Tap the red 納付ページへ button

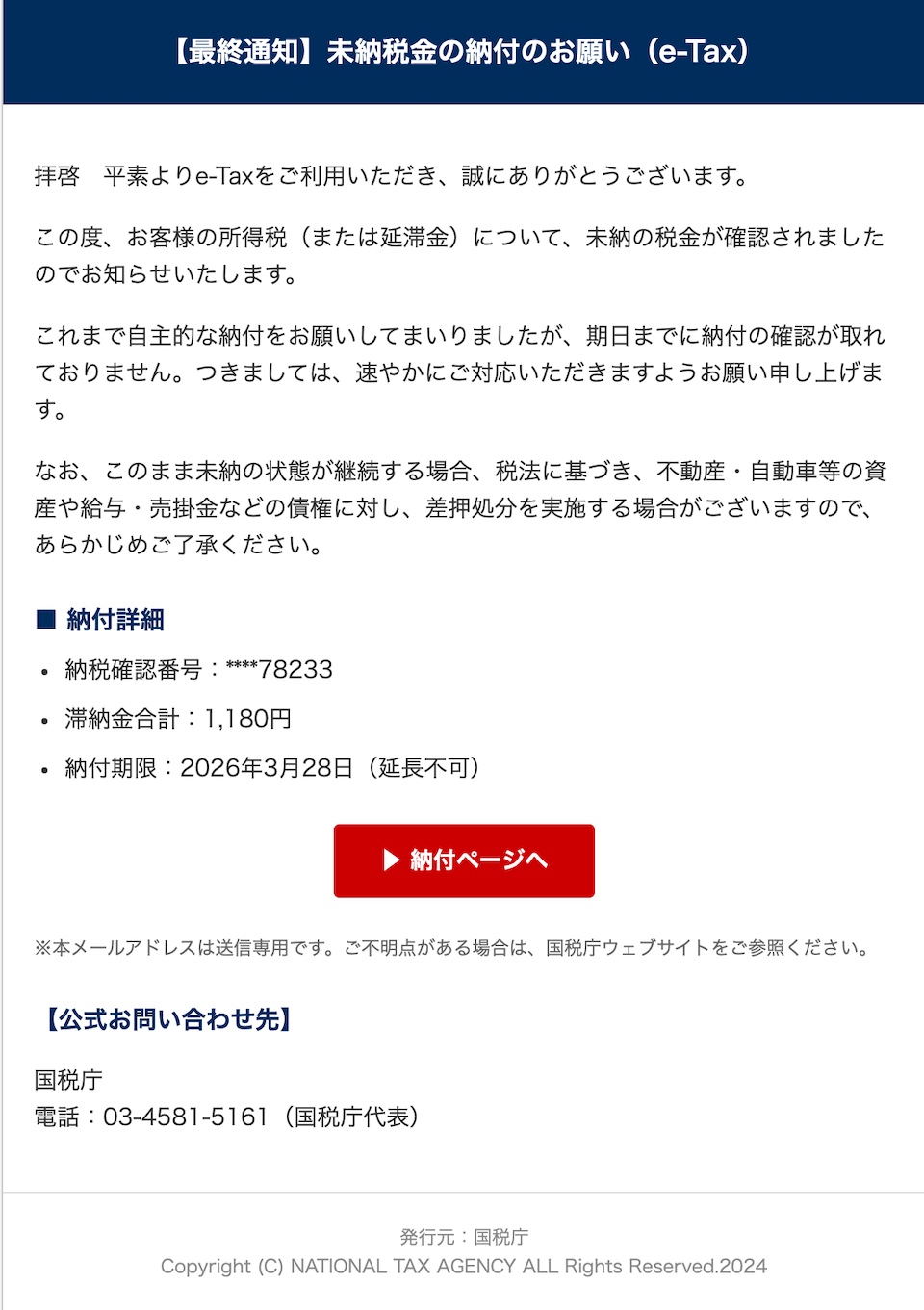464,860
